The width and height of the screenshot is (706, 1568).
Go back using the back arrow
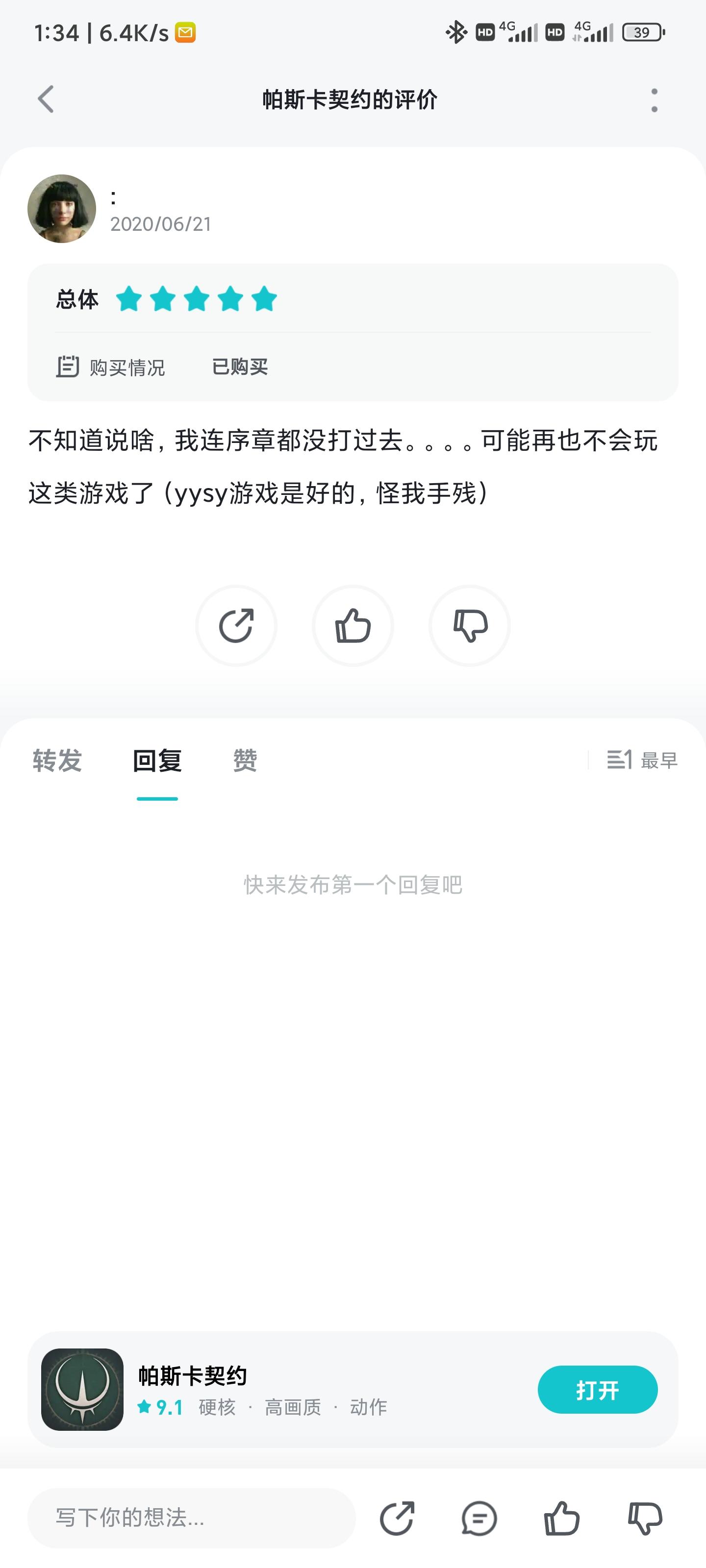point(45,100)
